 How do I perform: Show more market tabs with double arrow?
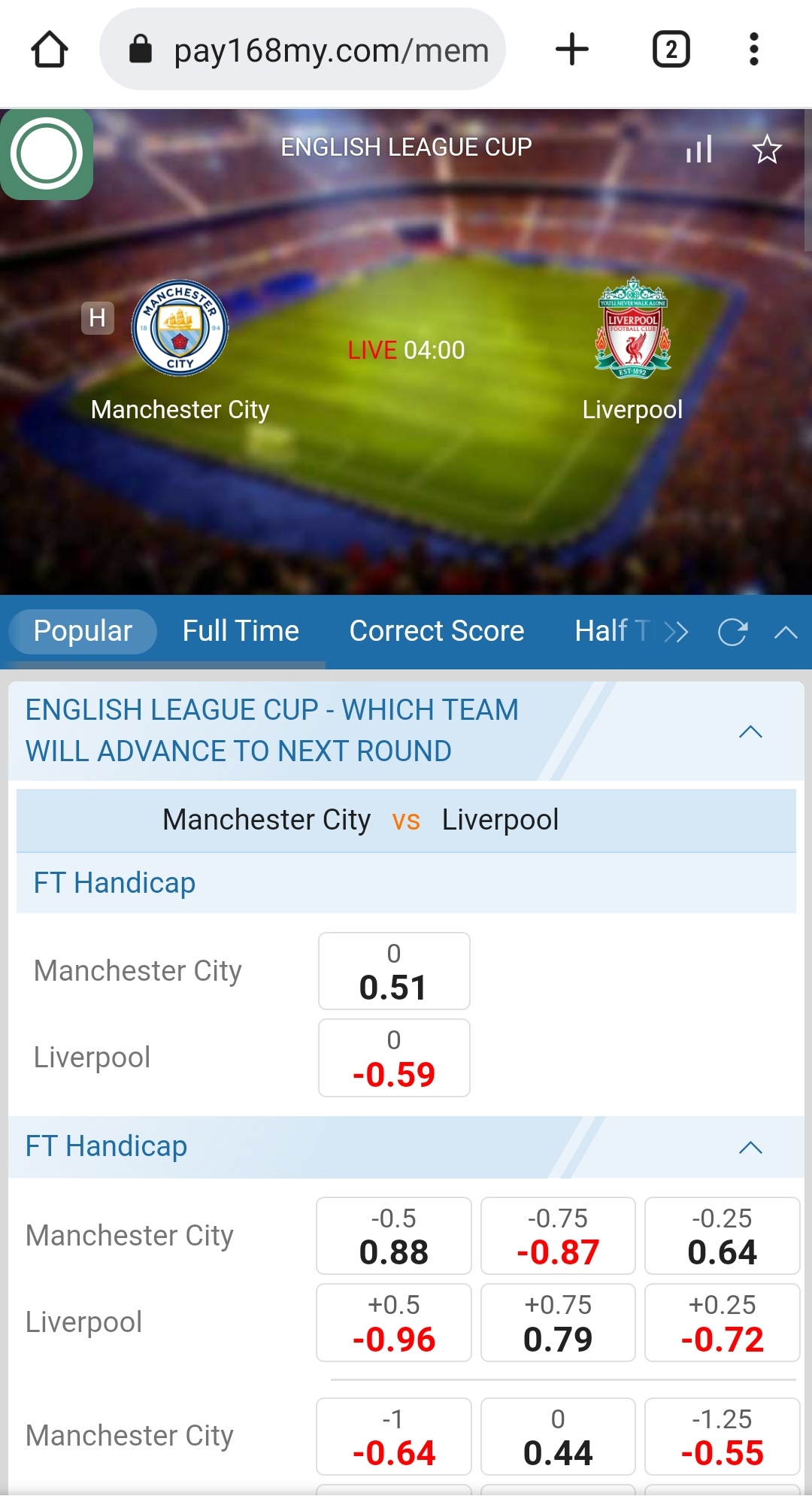tap(676, 632)
